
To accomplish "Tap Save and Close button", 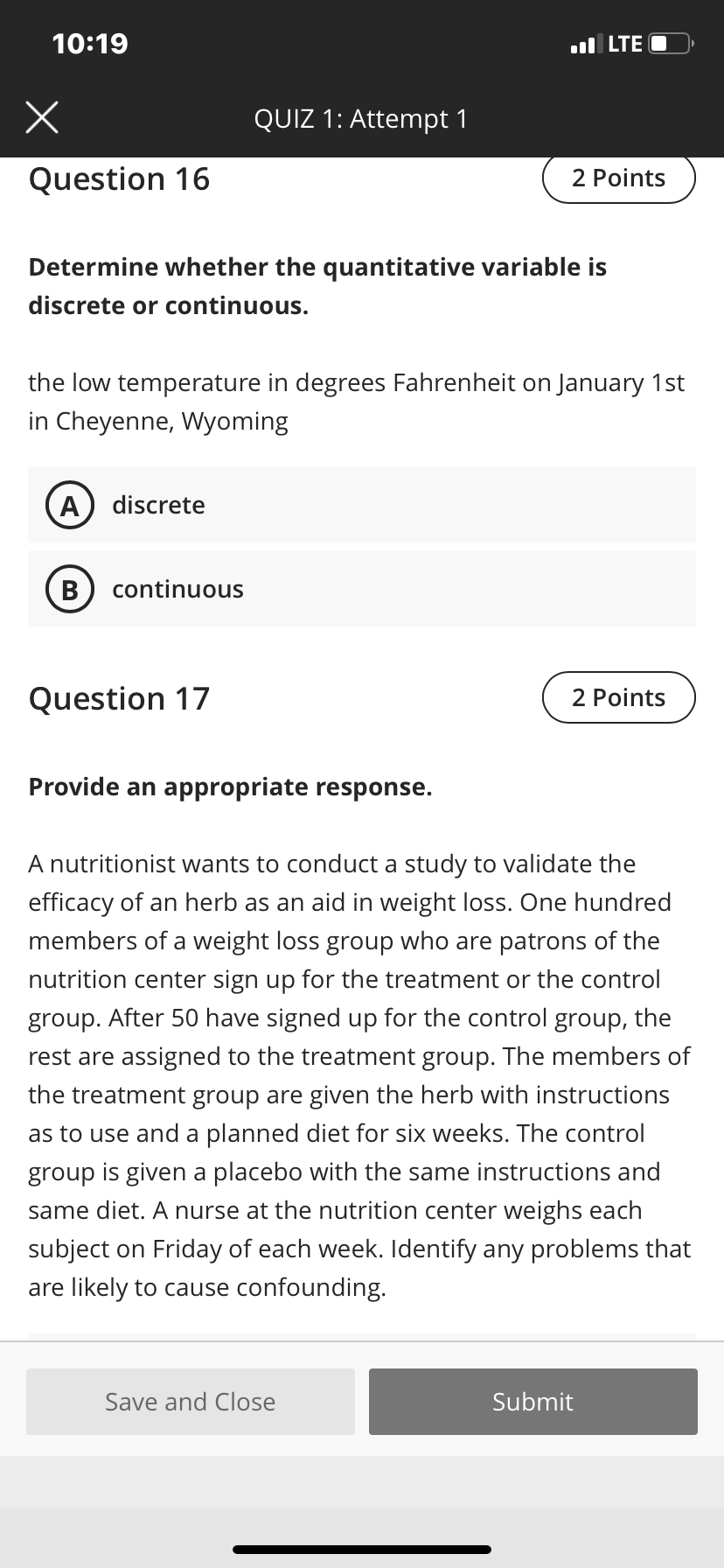I will click(191, 1402).
